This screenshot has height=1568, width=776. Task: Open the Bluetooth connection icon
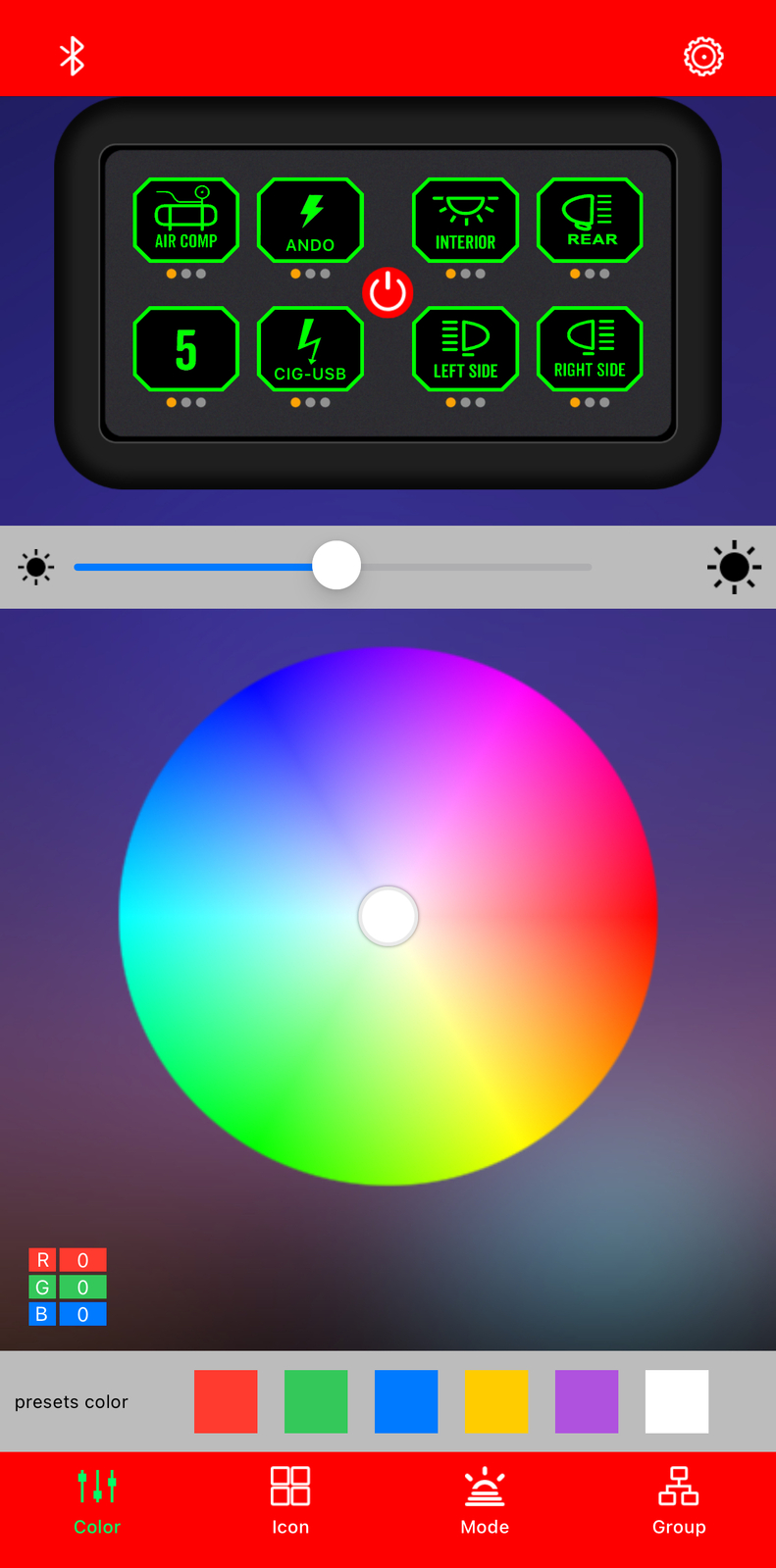tap(72, 56)
